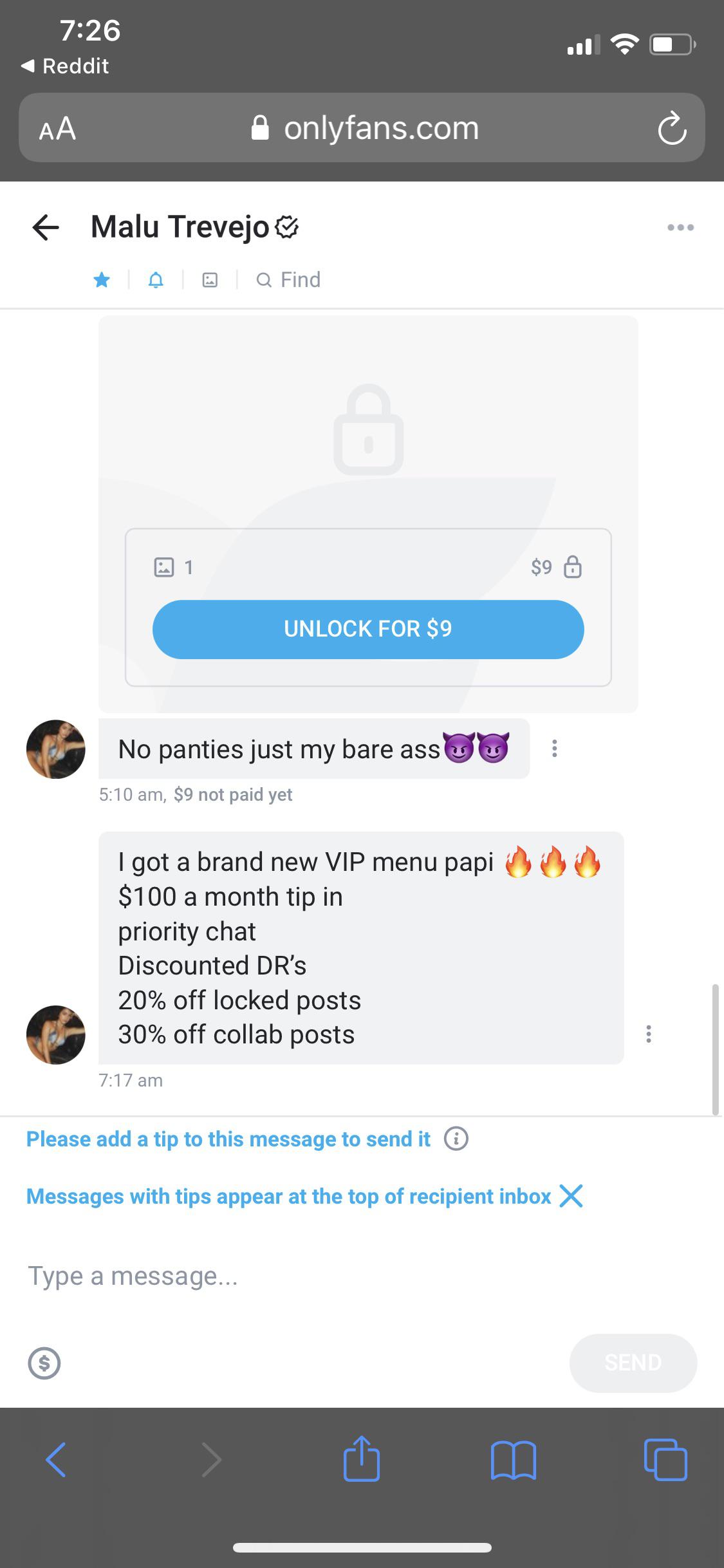Share this page from Safari toolbar

[362, 1459]
